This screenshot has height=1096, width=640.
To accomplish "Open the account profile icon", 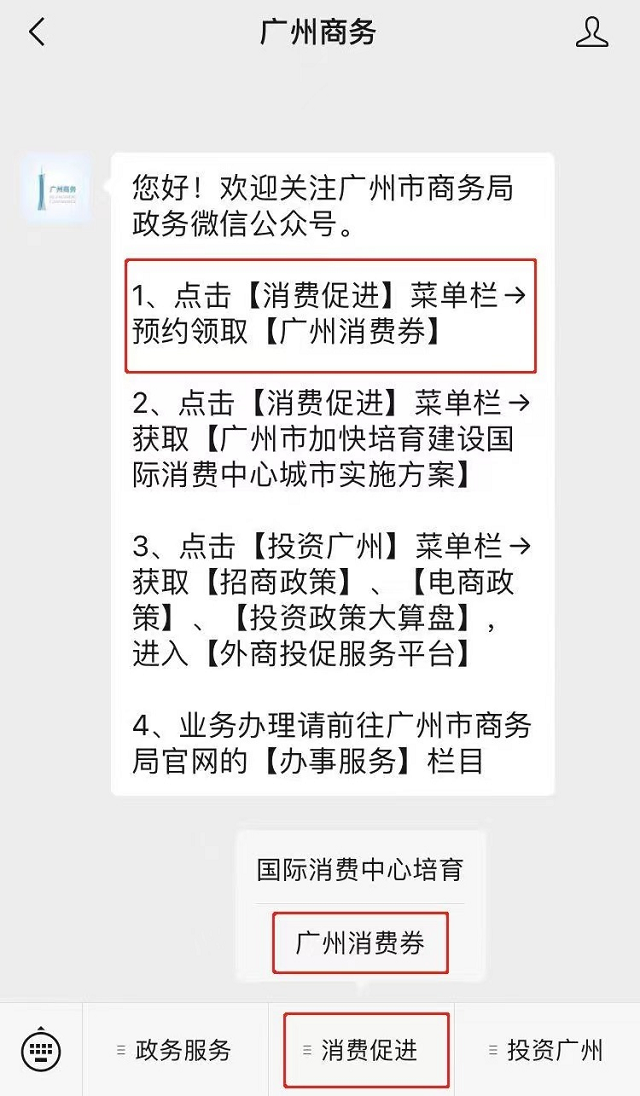I will pos(592,33).
